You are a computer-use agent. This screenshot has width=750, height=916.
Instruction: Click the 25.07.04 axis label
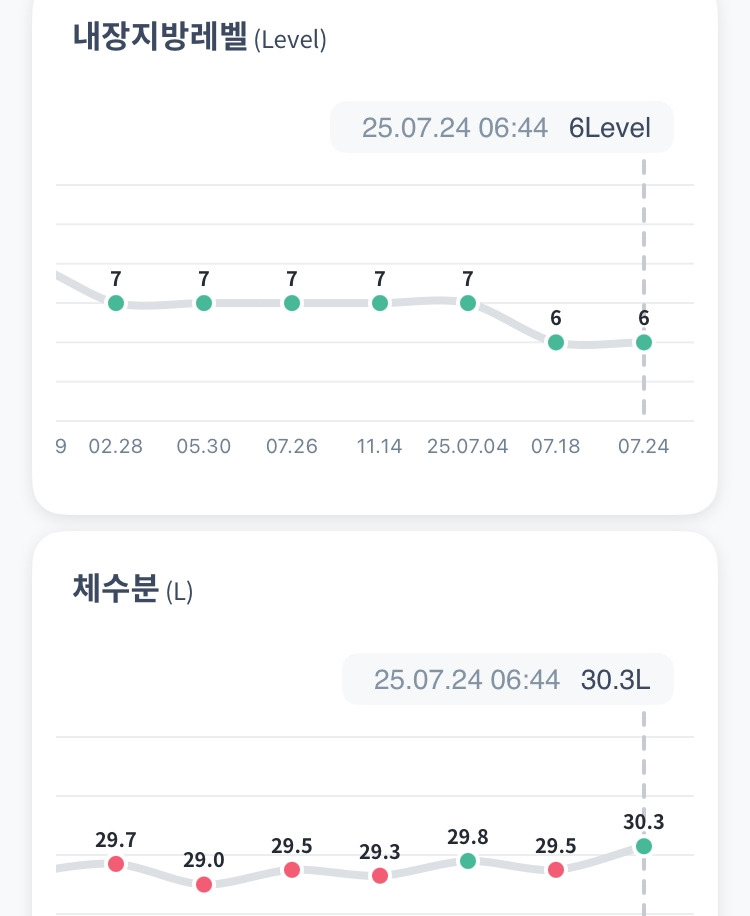[x=468, y=447]
